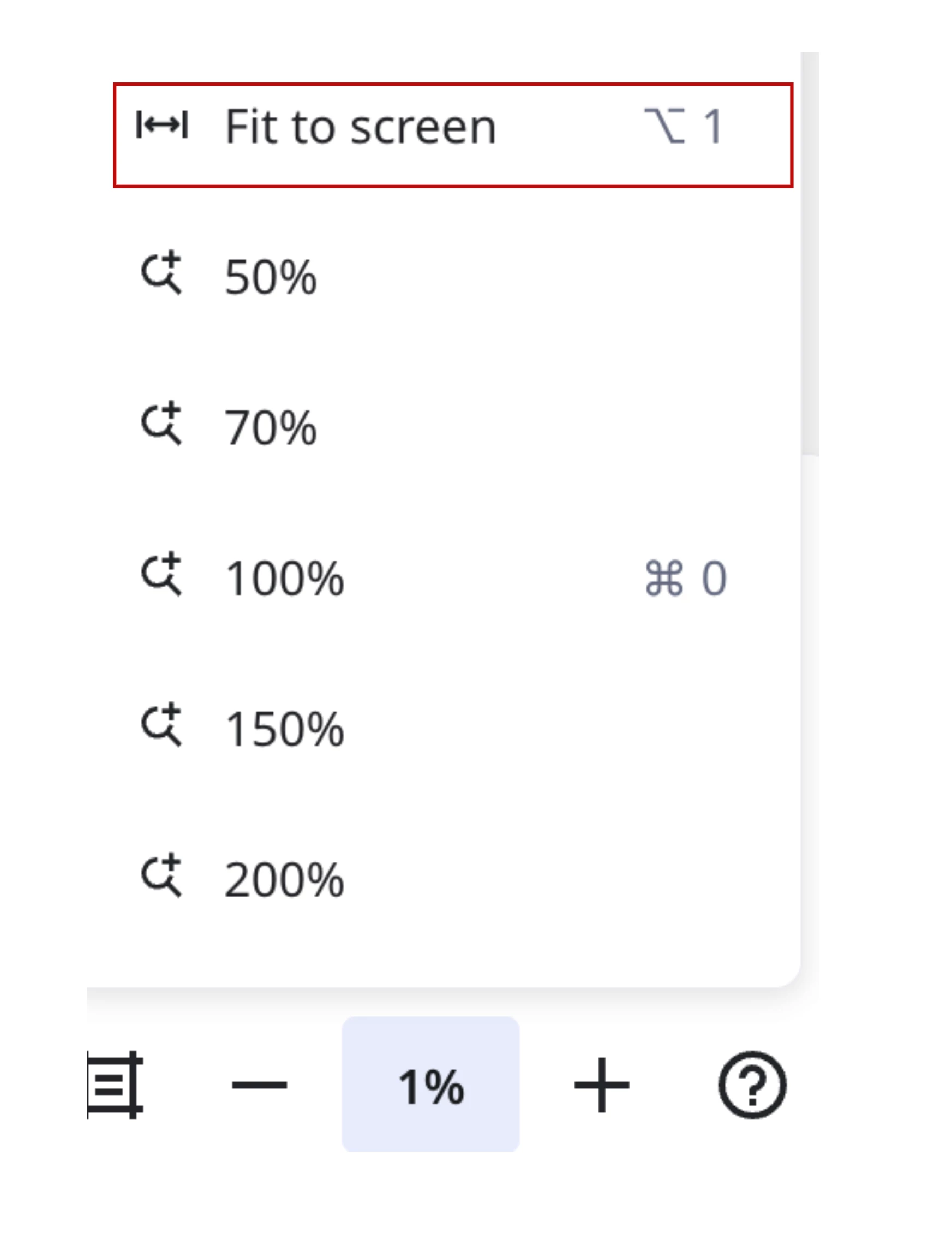Zoom to 100%
The width and height of the screenshot is (952, 1251).
click(284, 578)
